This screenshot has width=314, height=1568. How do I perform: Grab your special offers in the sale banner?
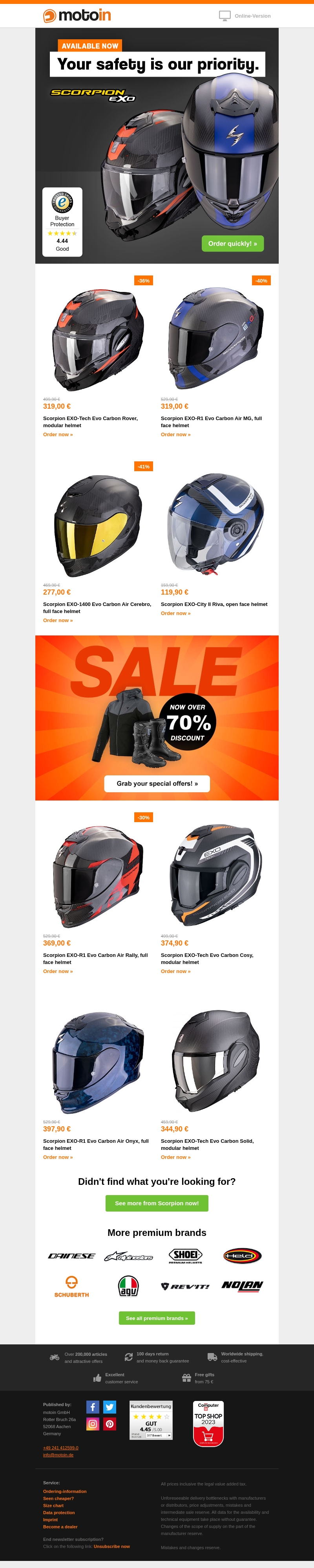click(x=157, y=783)
